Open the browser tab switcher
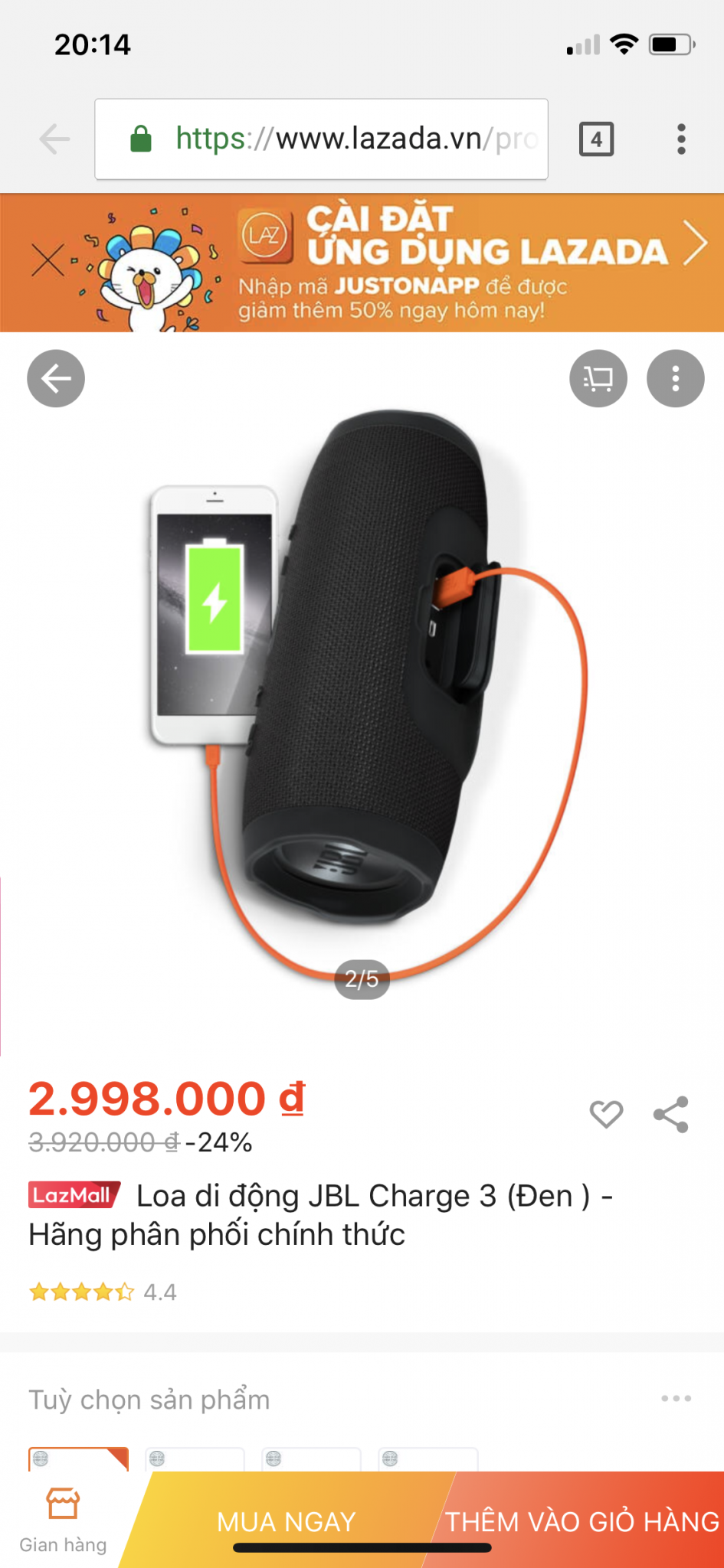The height and width of the screenshot is (1568, 724). [596, 139]
